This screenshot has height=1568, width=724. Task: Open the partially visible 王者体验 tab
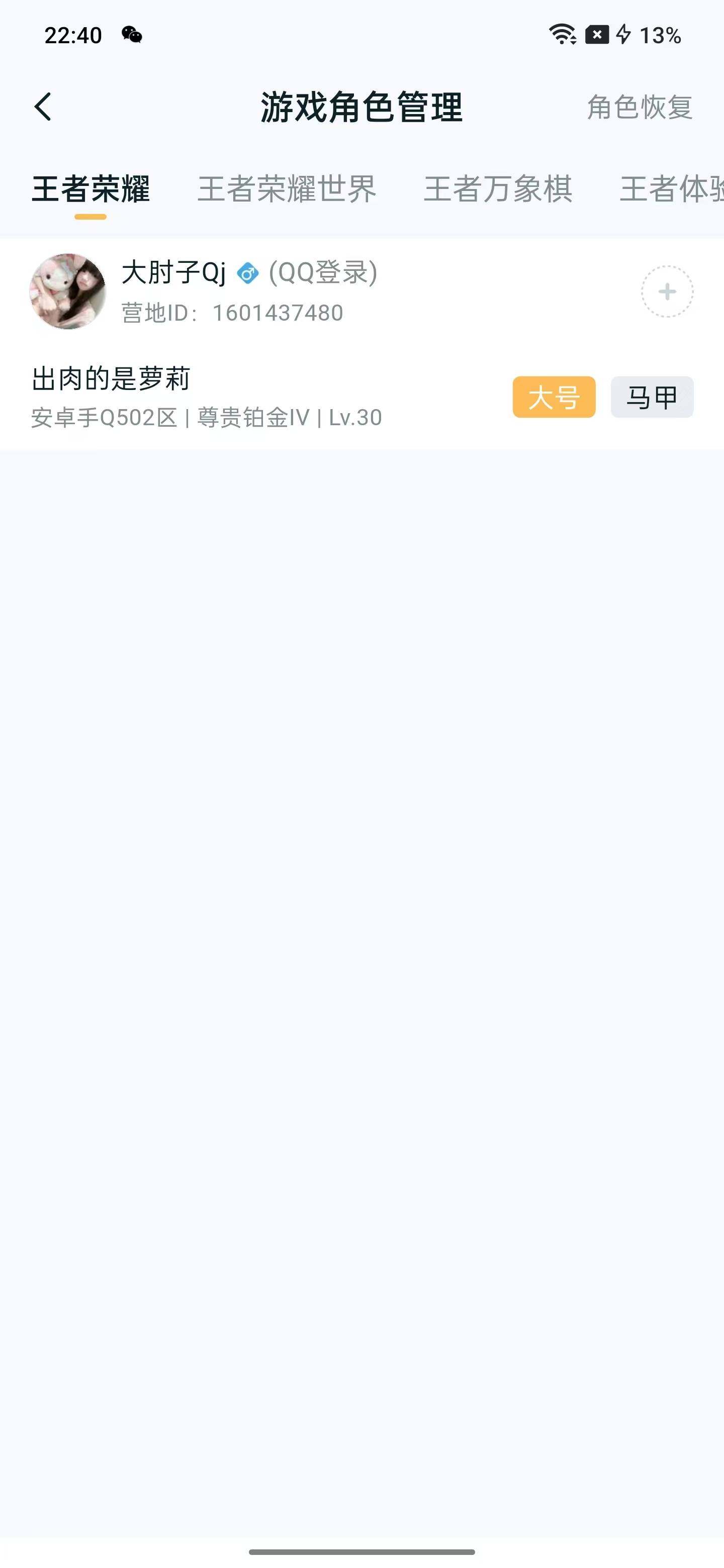(x=672, y=188)
